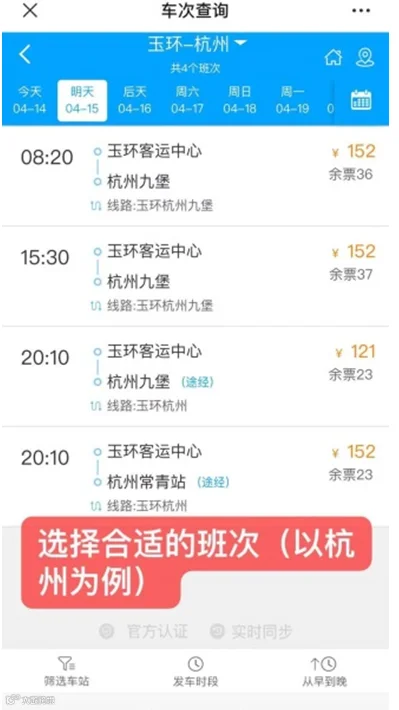Open the home icon
399x710 pixels.
point(333,58)
